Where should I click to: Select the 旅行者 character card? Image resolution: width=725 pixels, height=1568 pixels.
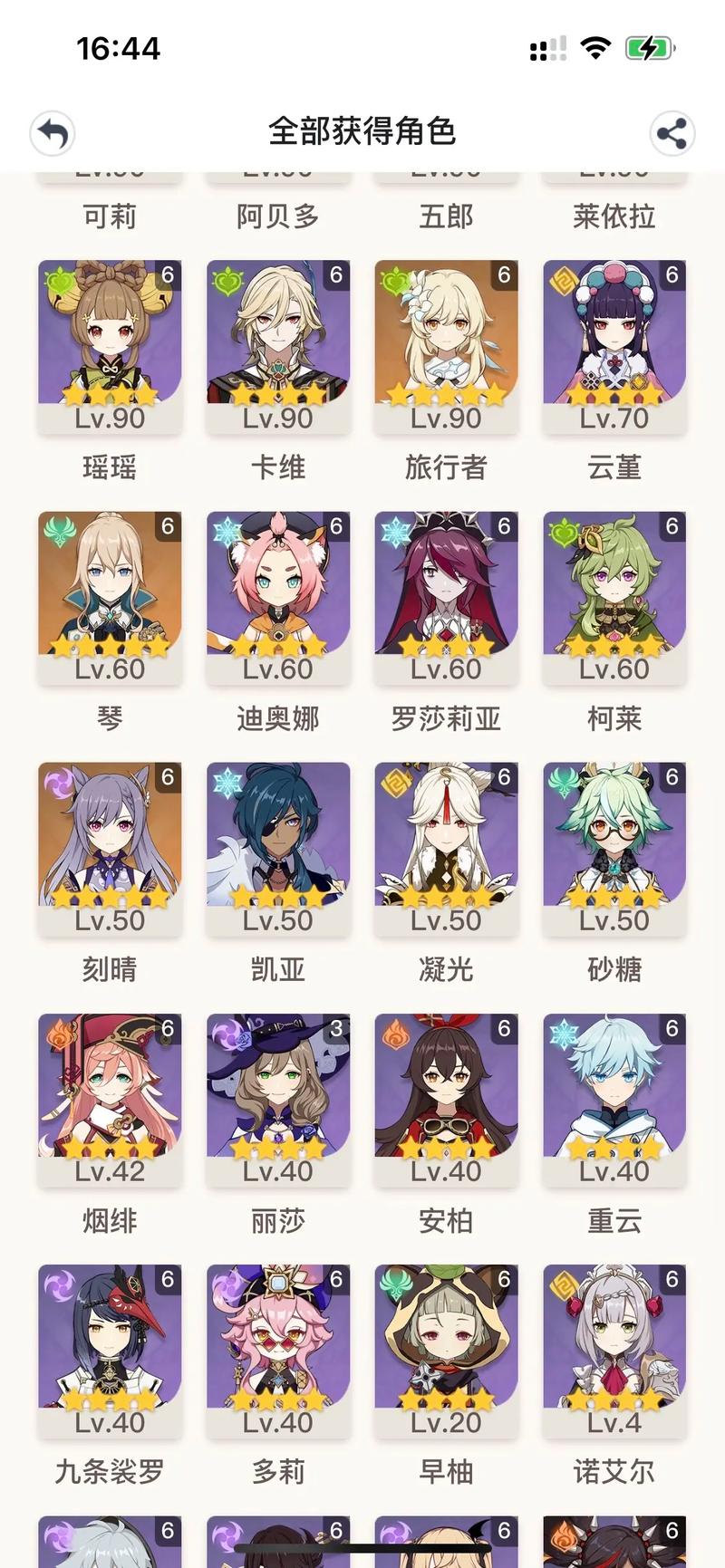(x=446, y=344)
